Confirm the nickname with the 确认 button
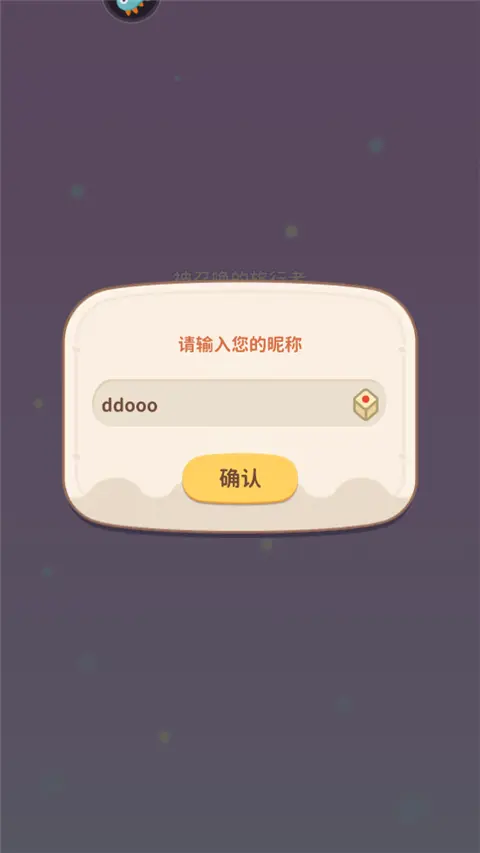 click(x=240, y=478)
